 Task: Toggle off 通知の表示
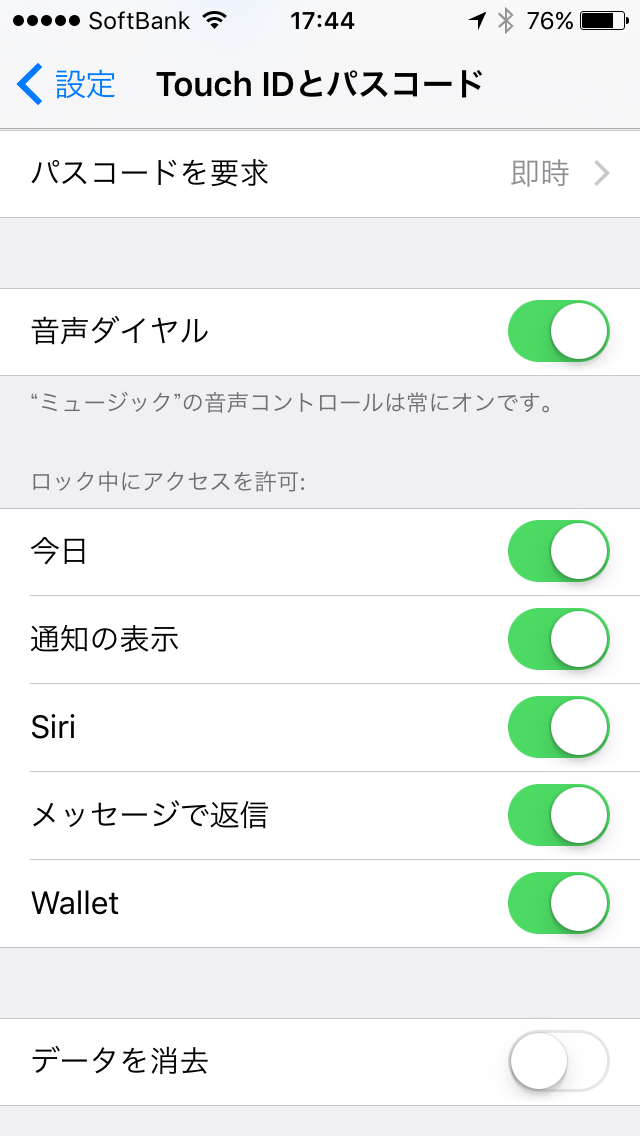coord(558,639)
